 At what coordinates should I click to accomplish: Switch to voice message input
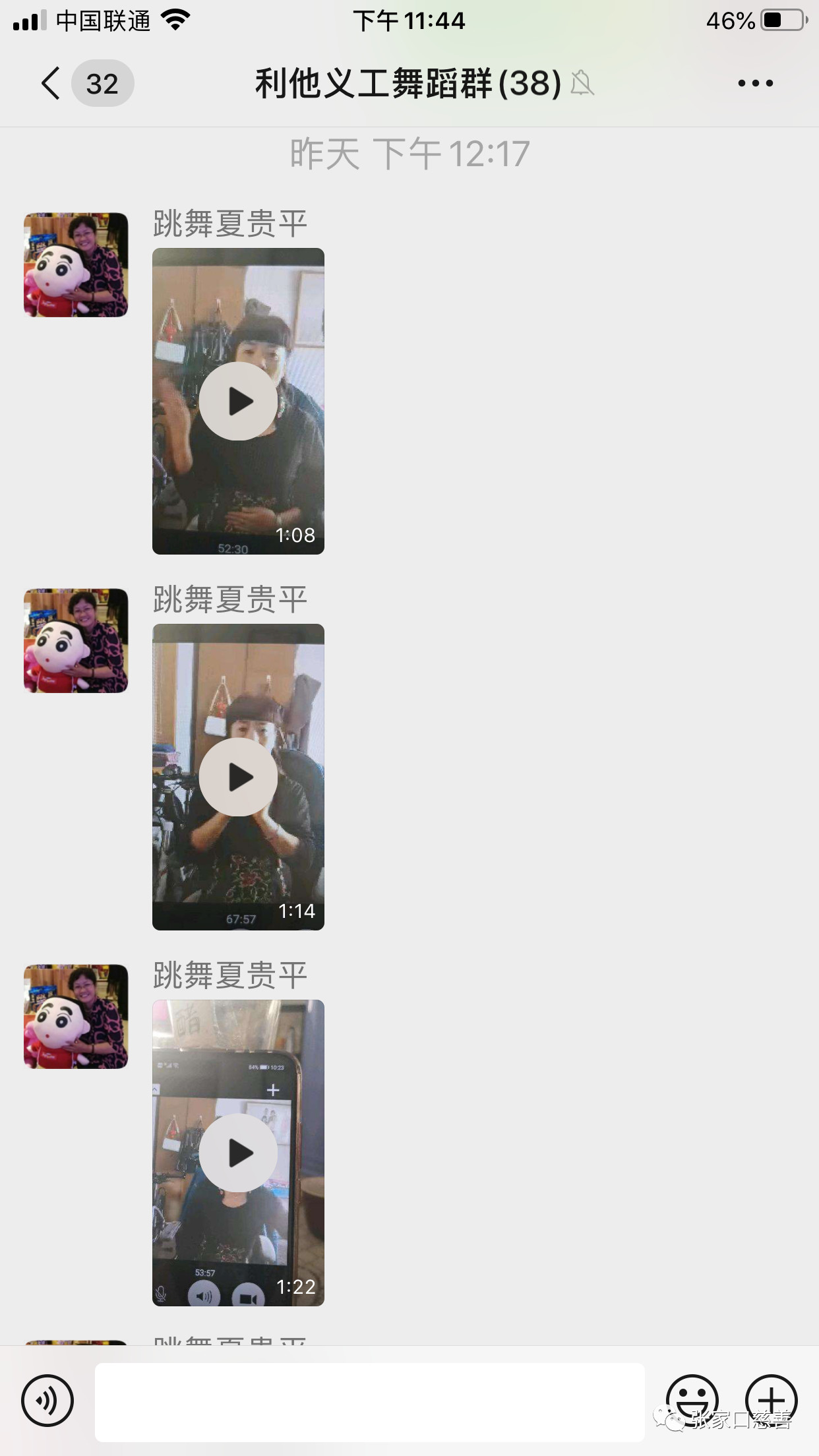coord(47,1400)
